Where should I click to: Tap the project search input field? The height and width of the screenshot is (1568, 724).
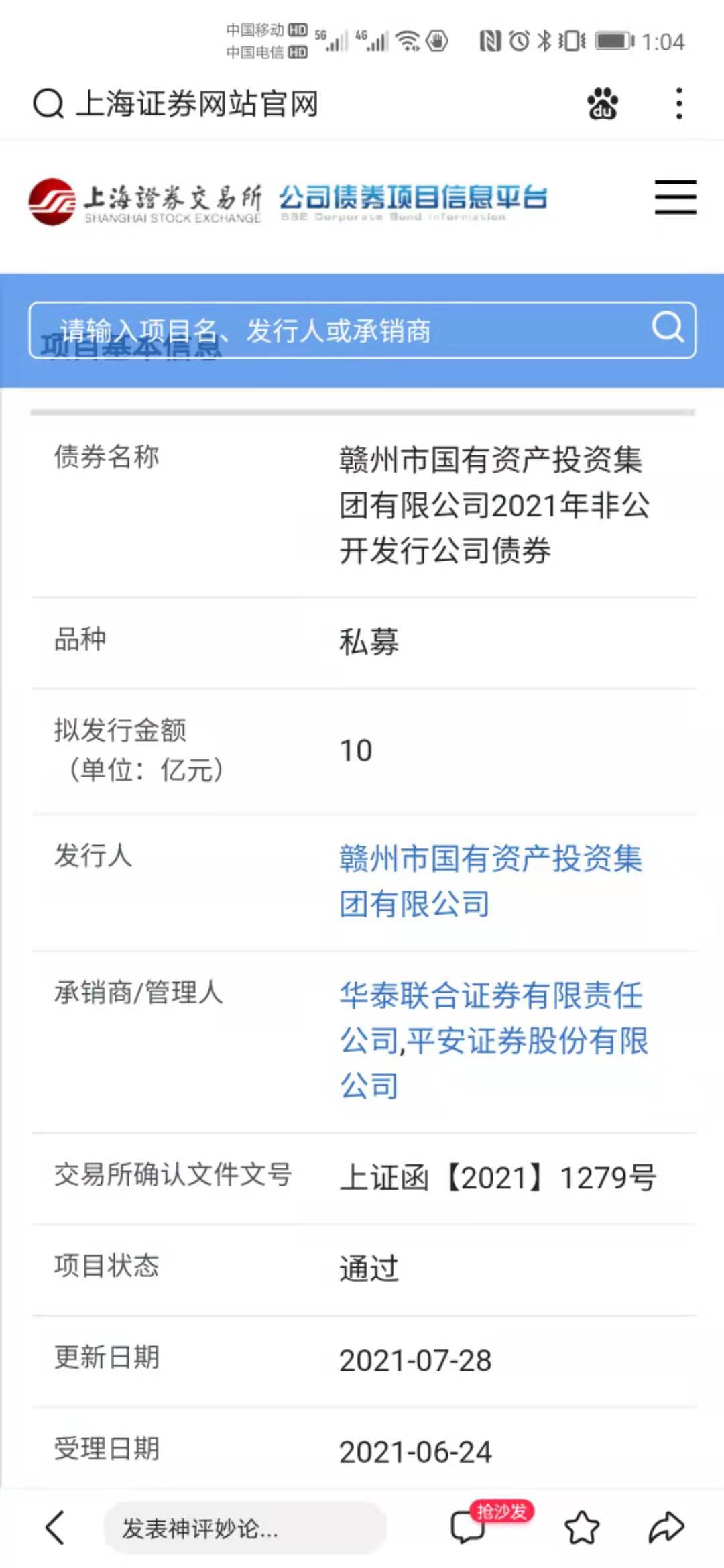coord(335,329)
